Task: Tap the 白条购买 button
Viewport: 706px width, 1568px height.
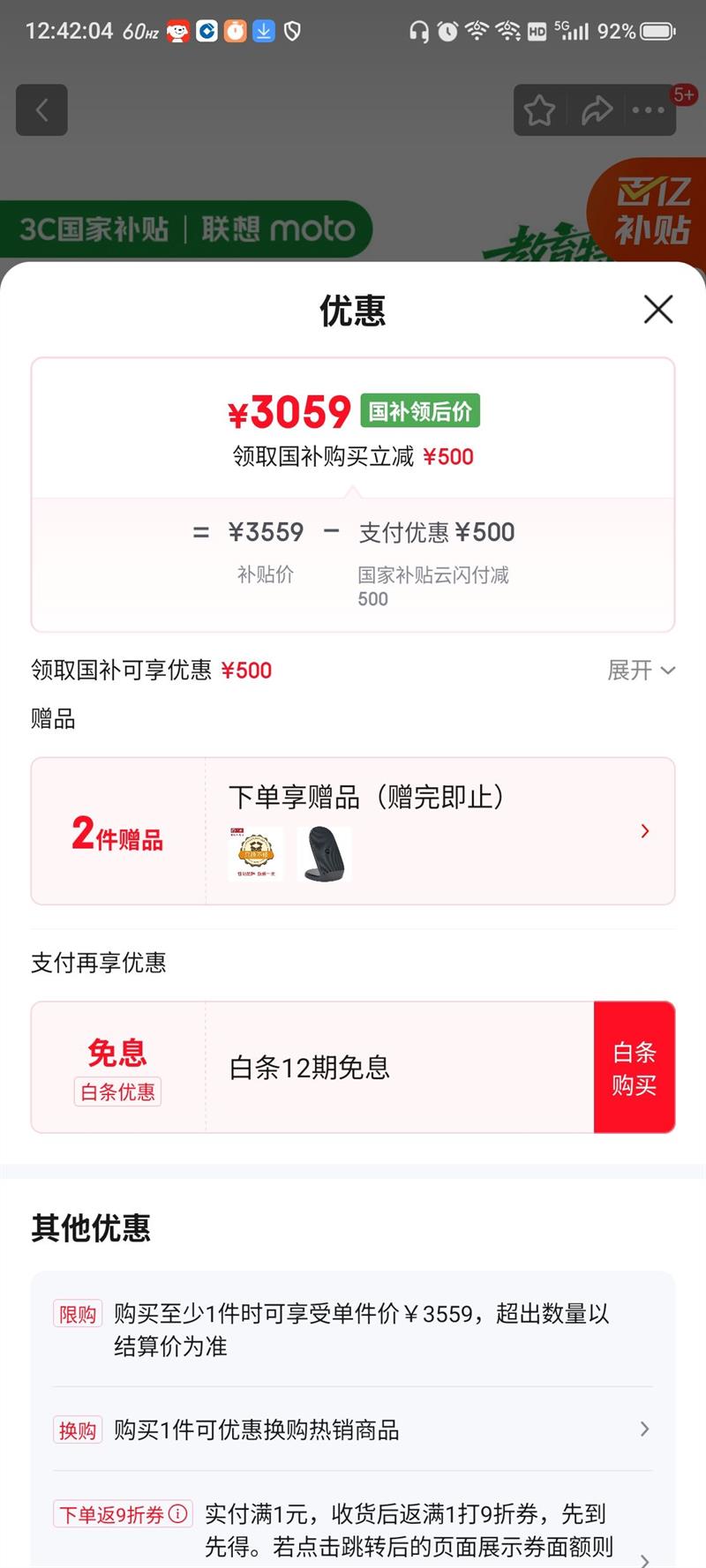Action: 634,1067
